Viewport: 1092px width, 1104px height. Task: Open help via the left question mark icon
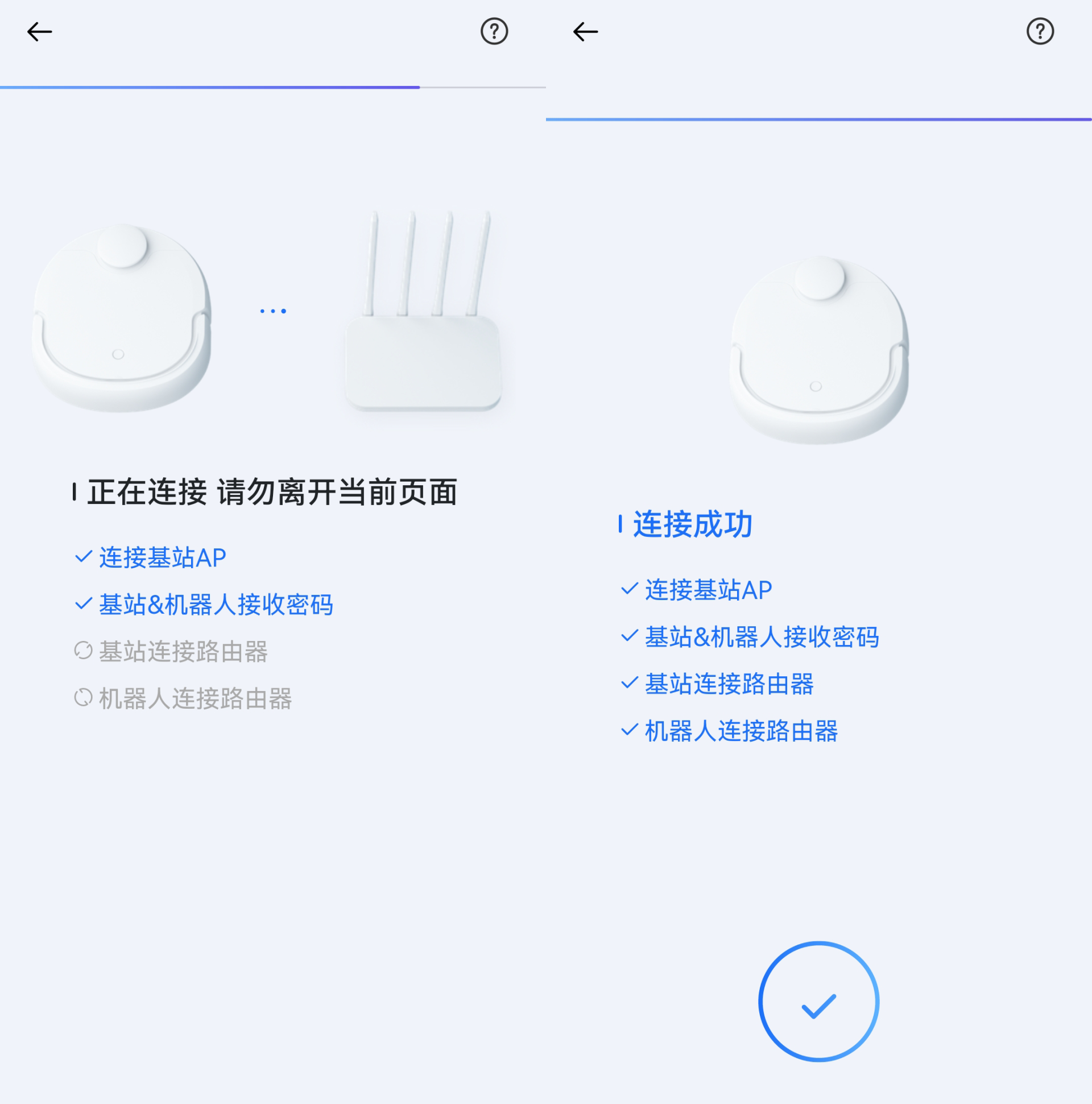click(493, 31)
